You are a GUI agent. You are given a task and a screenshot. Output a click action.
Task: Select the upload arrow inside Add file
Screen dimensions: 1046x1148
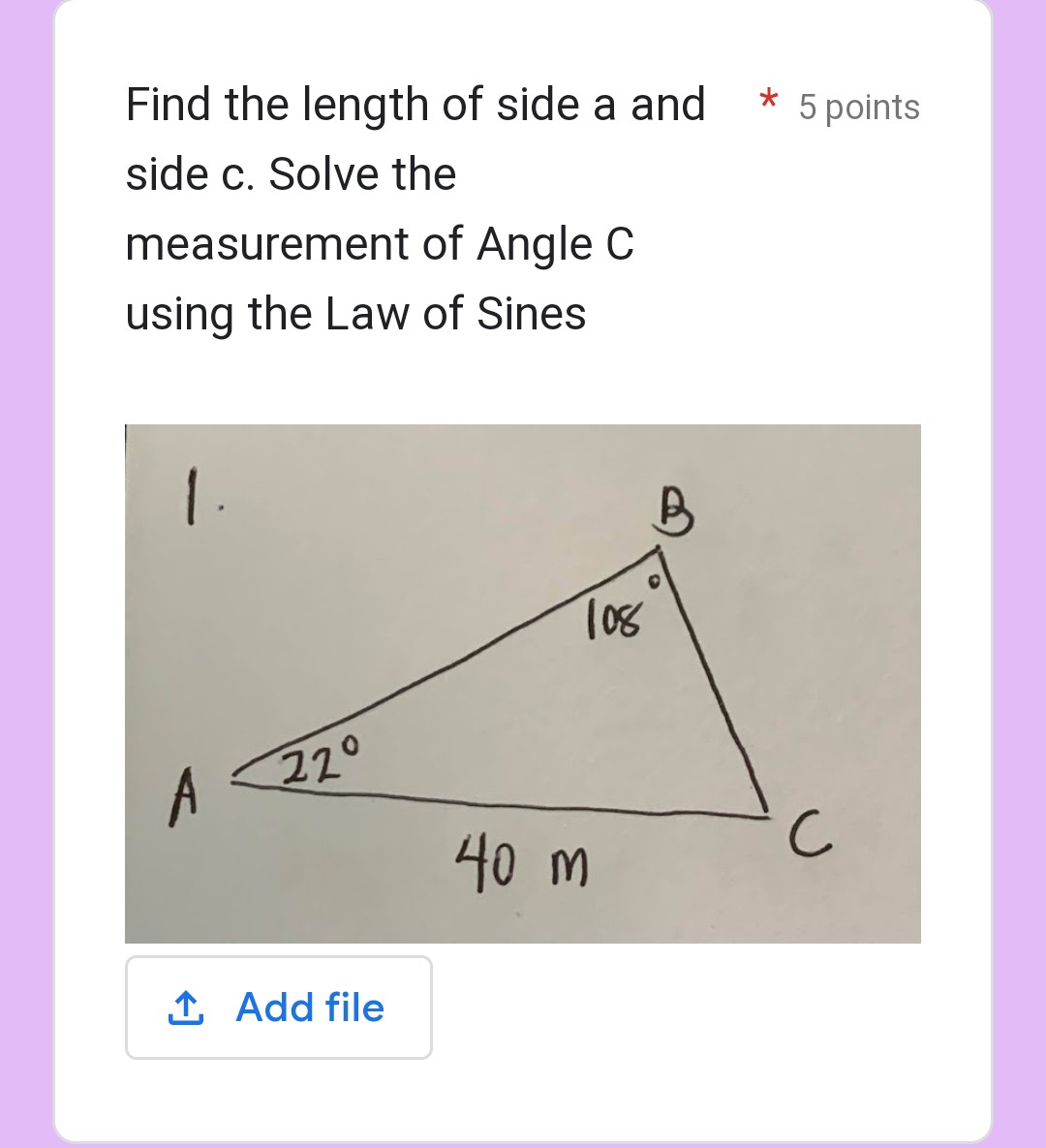point(187,1008)
